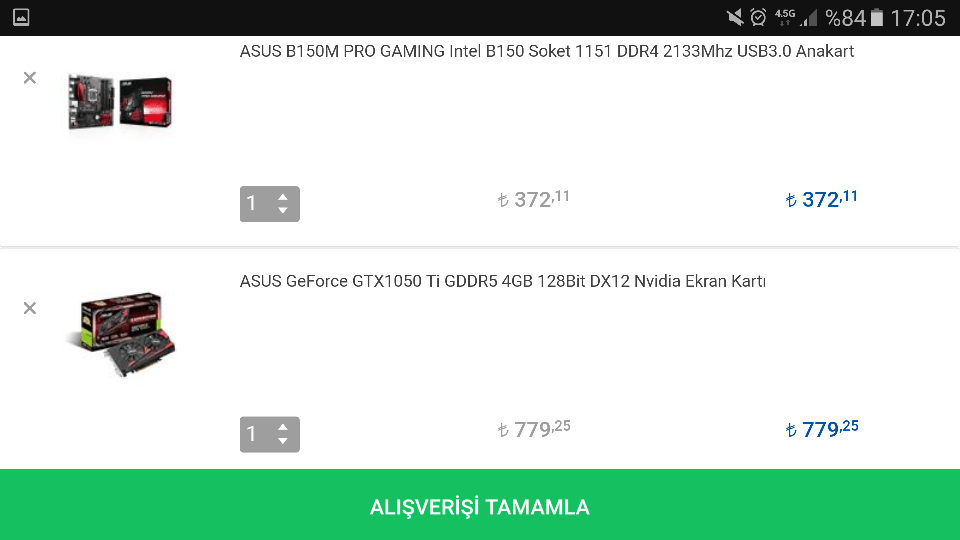Viewport: 960px width, 540px height.
Task: Open the ASUS GeForce GTX1050 Ti Ekran Kartı title
Action: (502, 282)
